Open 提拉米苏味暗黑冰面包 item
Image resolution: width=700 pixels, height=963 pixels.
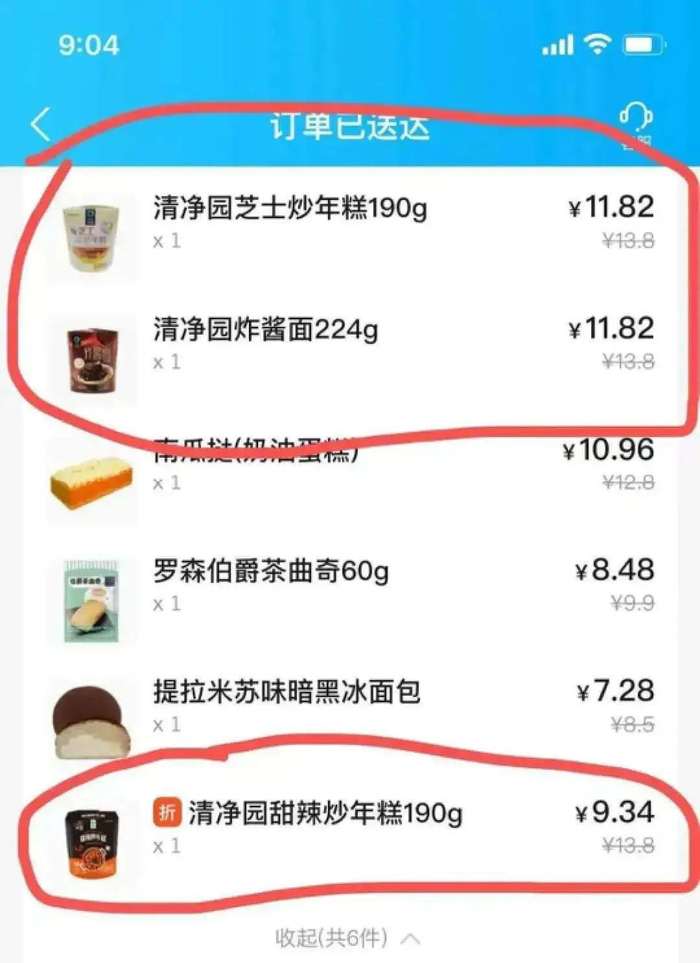point(286,692)
